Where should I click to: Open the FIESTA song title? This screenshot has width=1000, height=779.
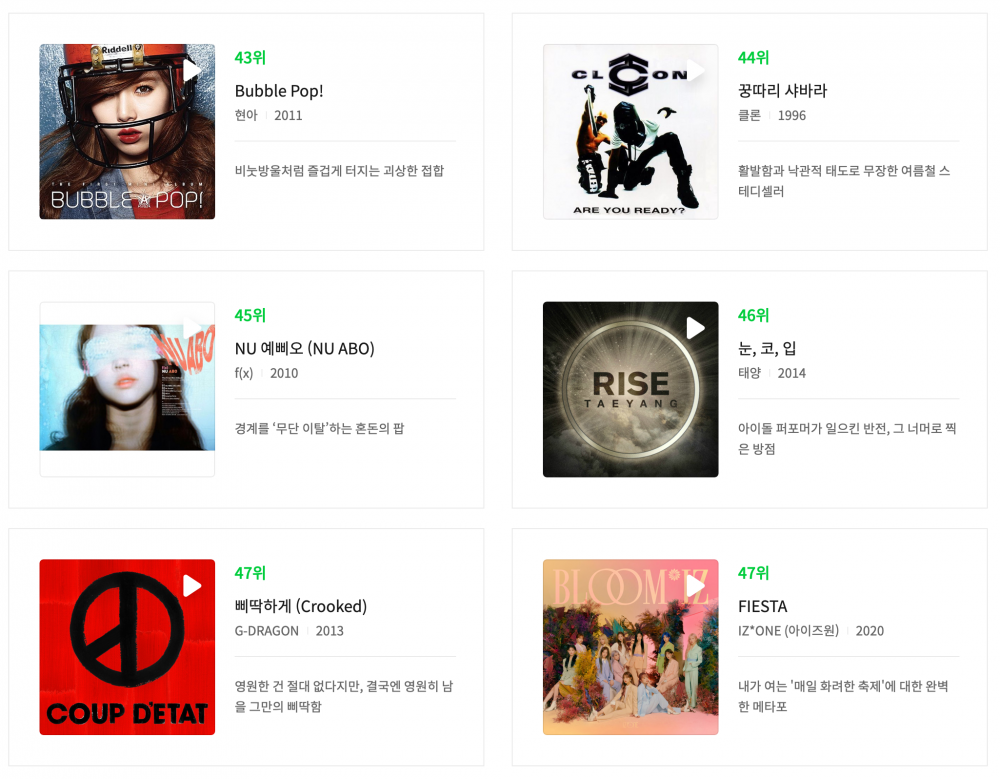tap(762, 607)
